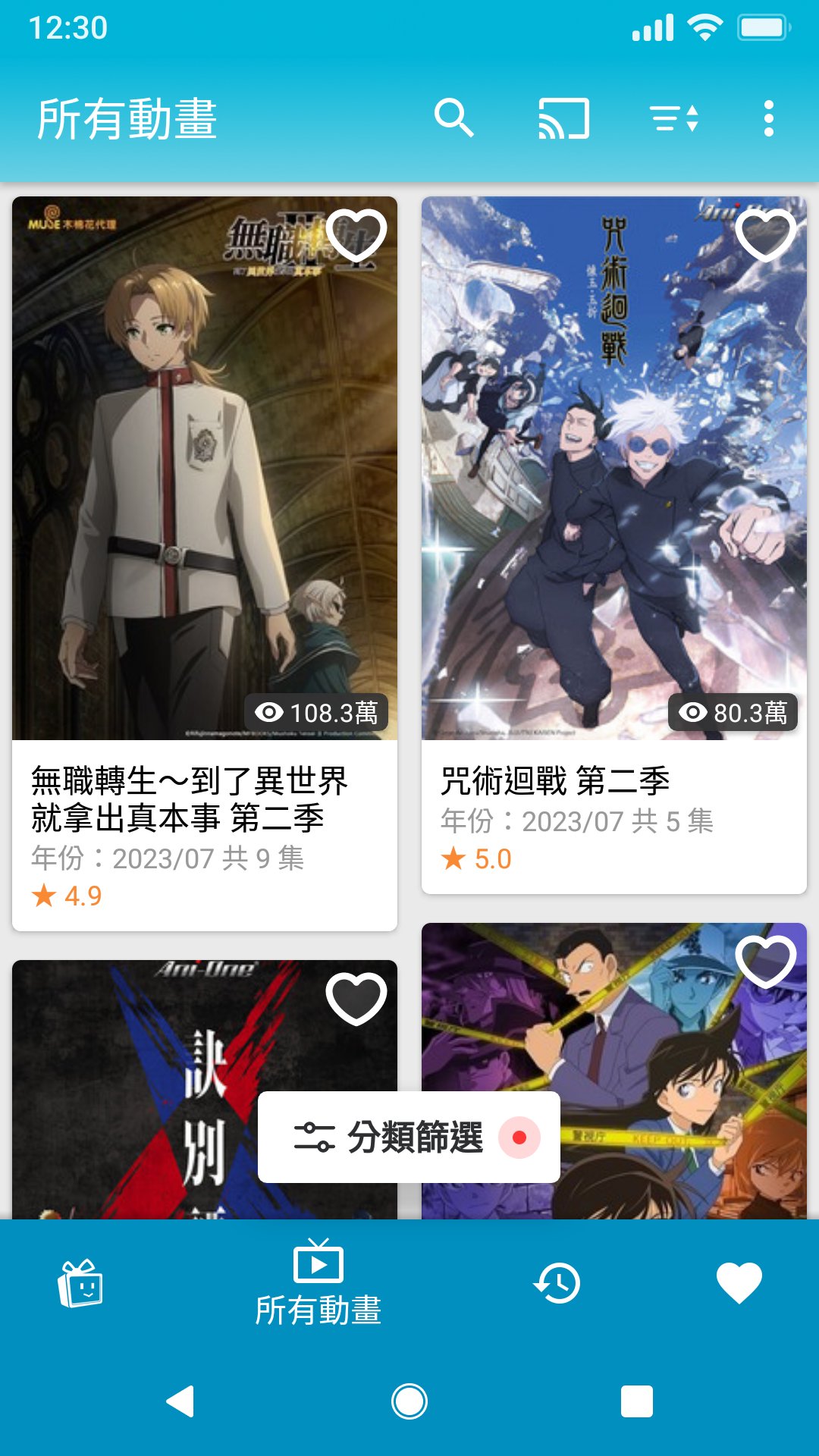Select the 所有動畫 tab
The width and height of the screenshot is (819, 1456).
click(x=318, y=1283)
